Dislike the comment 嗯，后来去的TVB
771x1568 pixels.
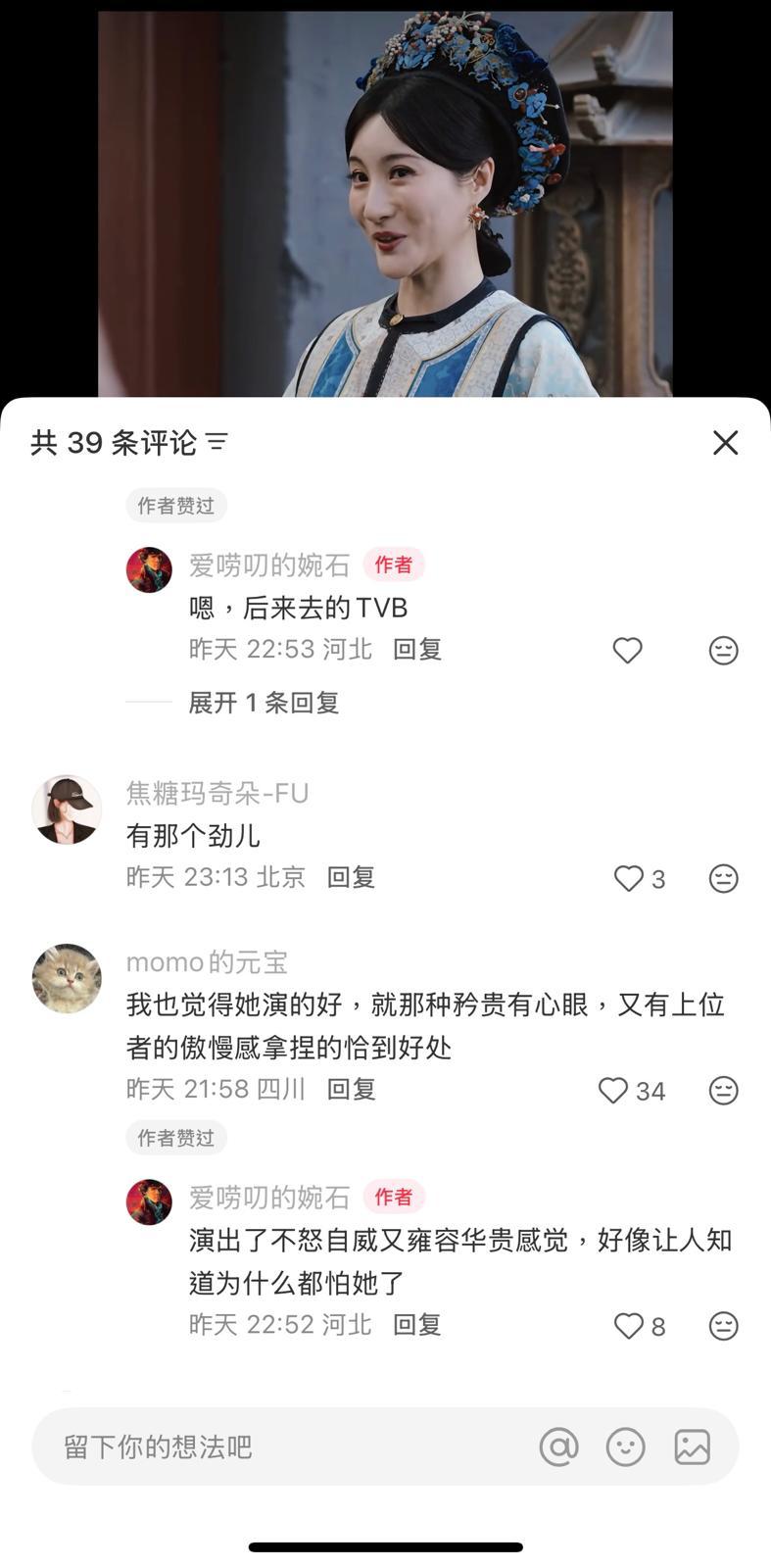click(x=723, y=651)
